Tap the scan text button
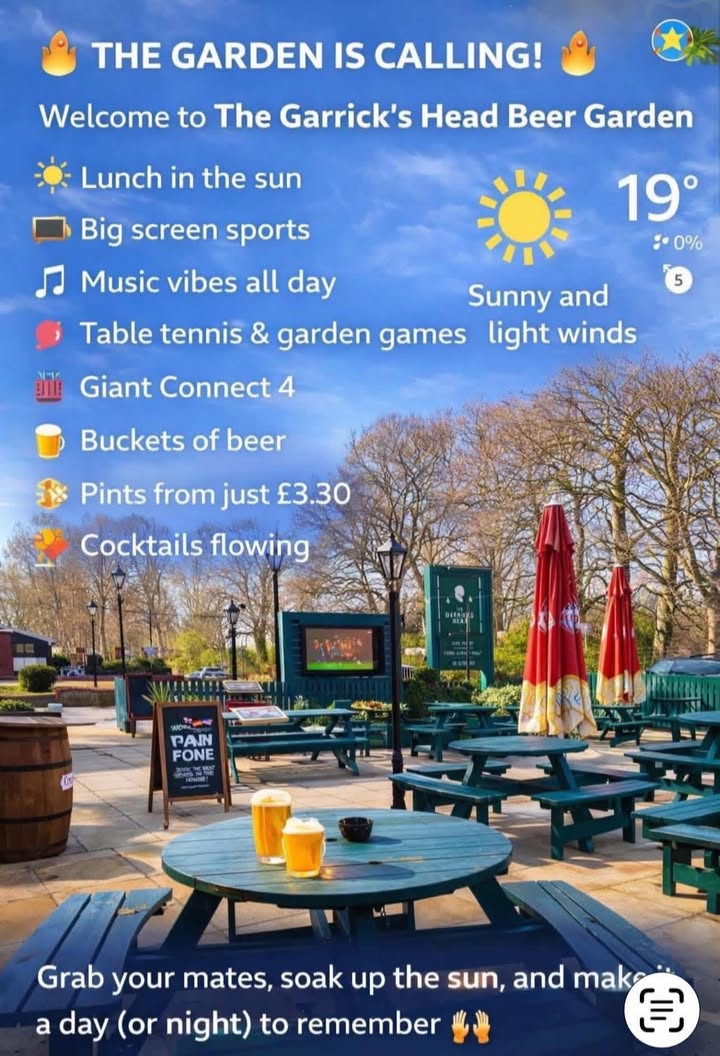Image resolution: width=720 pixels, height=1056 pixels. point(661,1009)
